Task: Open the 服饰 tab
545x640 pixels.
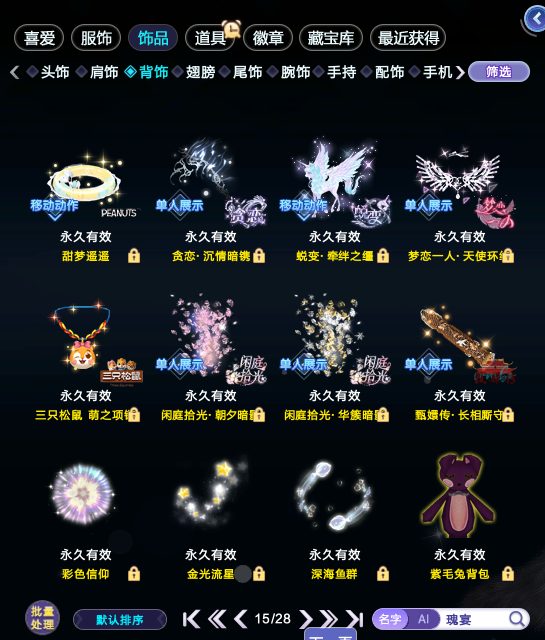Action: point(96,38)
